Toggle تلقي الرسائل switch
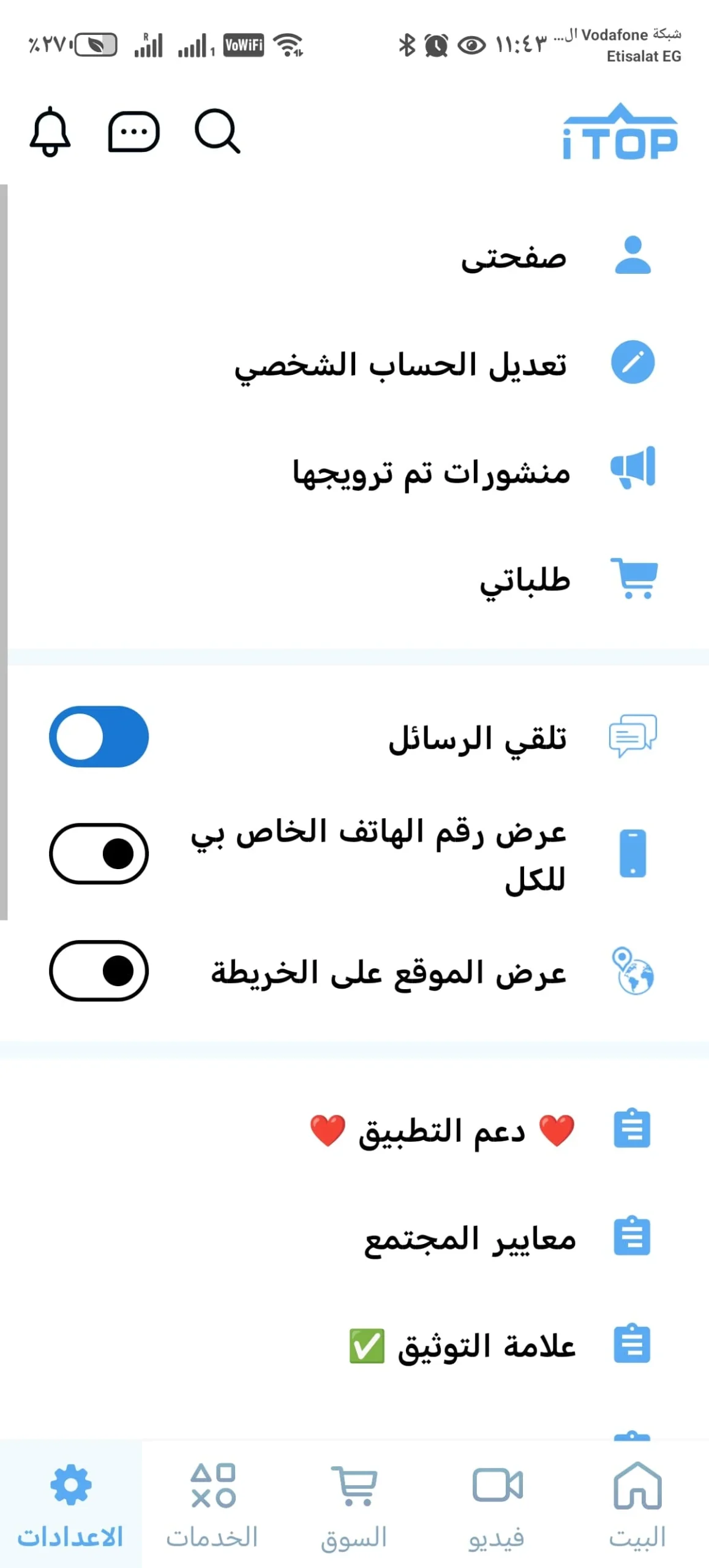This screenshot has height=1568, width=709. pos(99,736)
